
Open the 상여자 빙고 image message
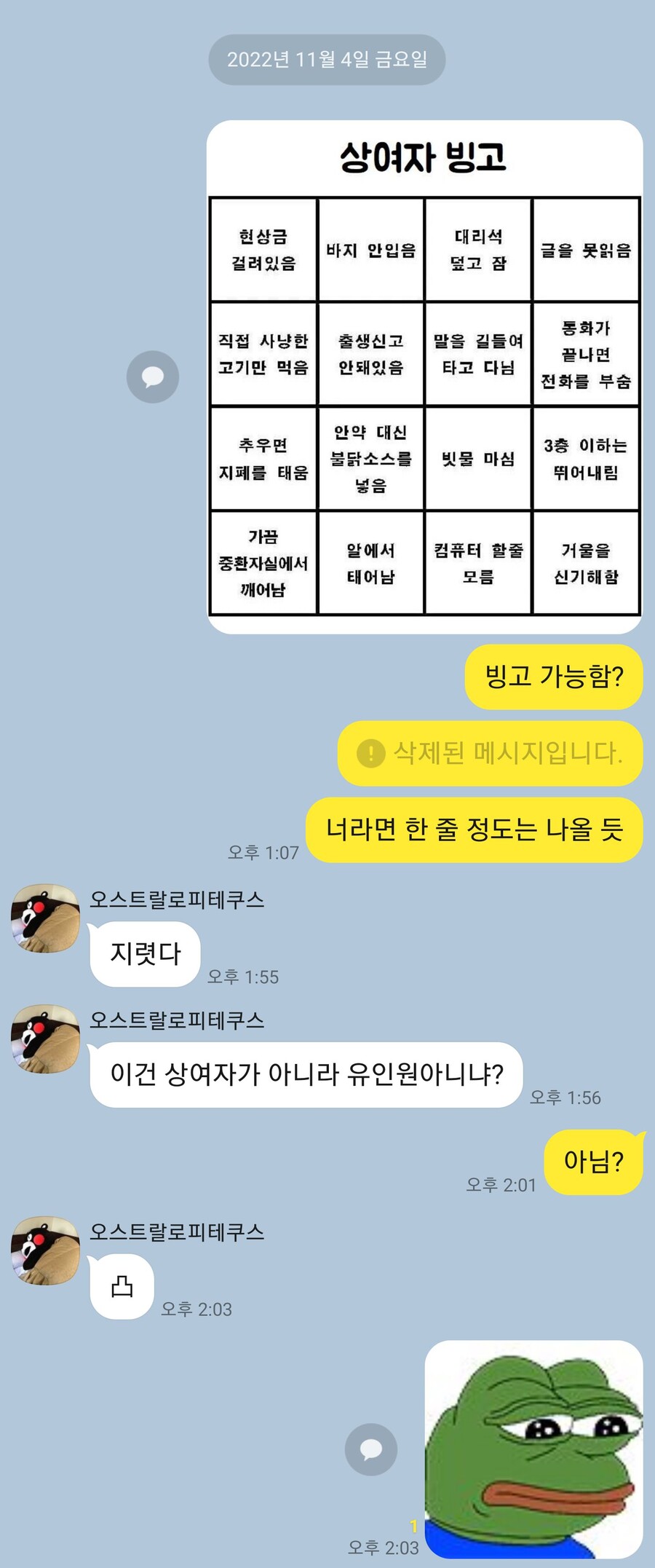click(x=424, y=377)
